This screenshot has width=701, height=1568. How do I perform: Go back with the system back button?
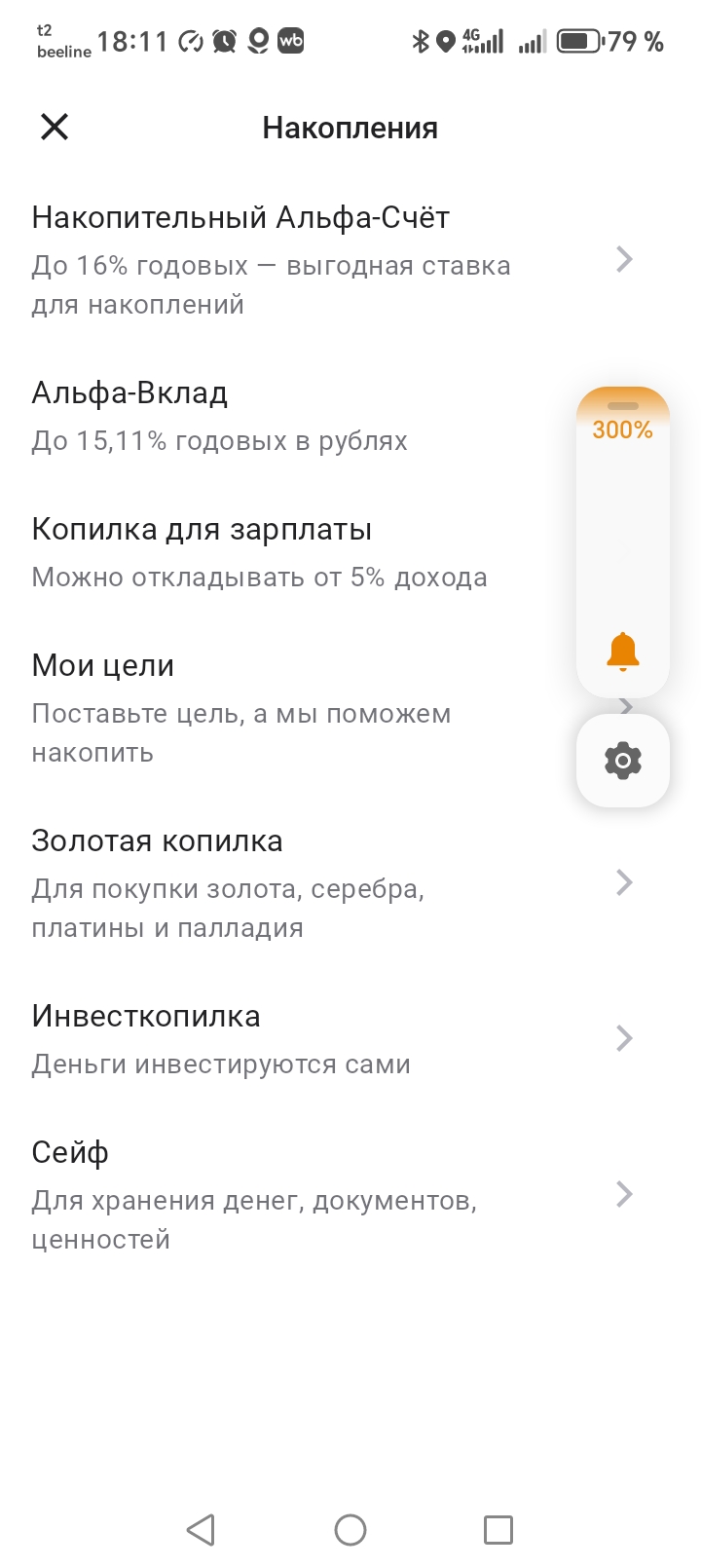point(201,1529)
